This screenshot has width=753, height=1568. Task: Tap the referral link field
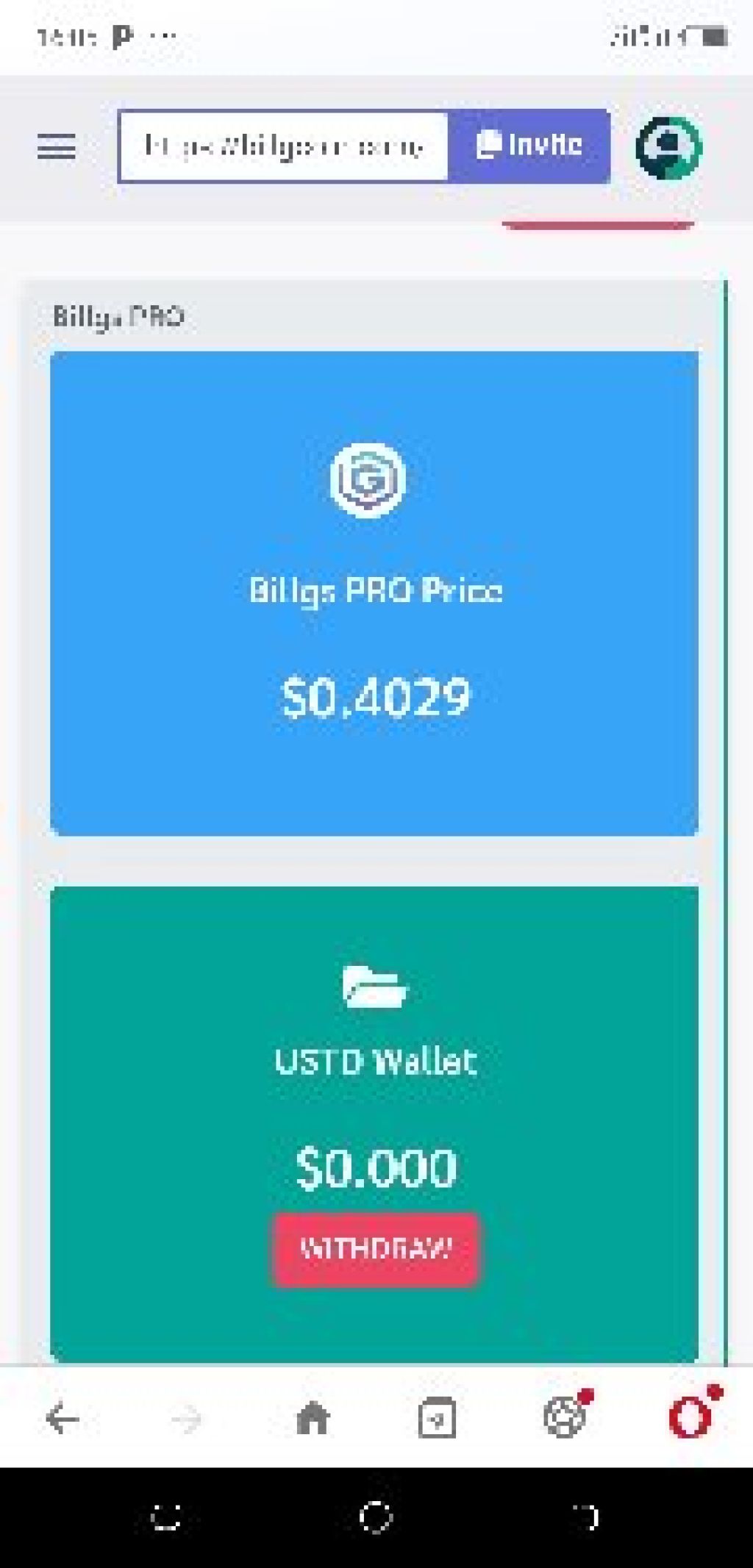(x=283, y=146)
